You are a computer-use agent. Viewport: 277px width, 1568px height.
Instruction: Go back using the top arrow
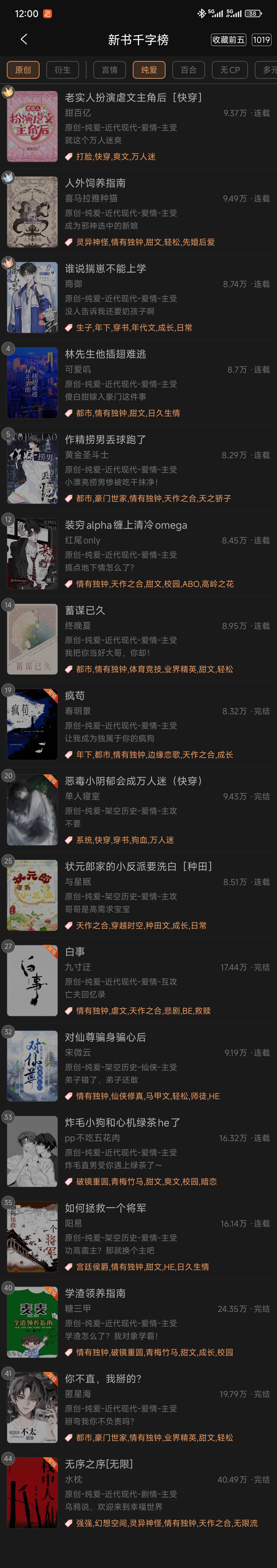pyautogui.click(x=24, y=39)
